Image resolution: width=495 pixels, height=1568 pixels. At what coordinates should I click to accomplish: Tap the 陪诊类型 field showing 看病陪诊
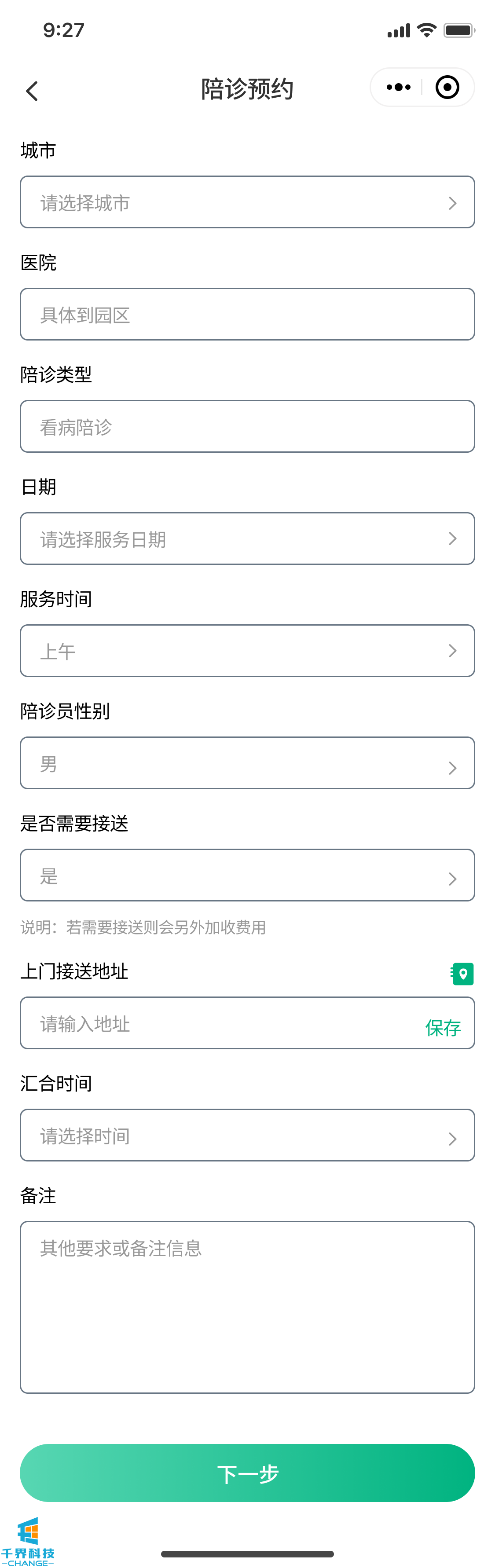[x=247, y=426]
